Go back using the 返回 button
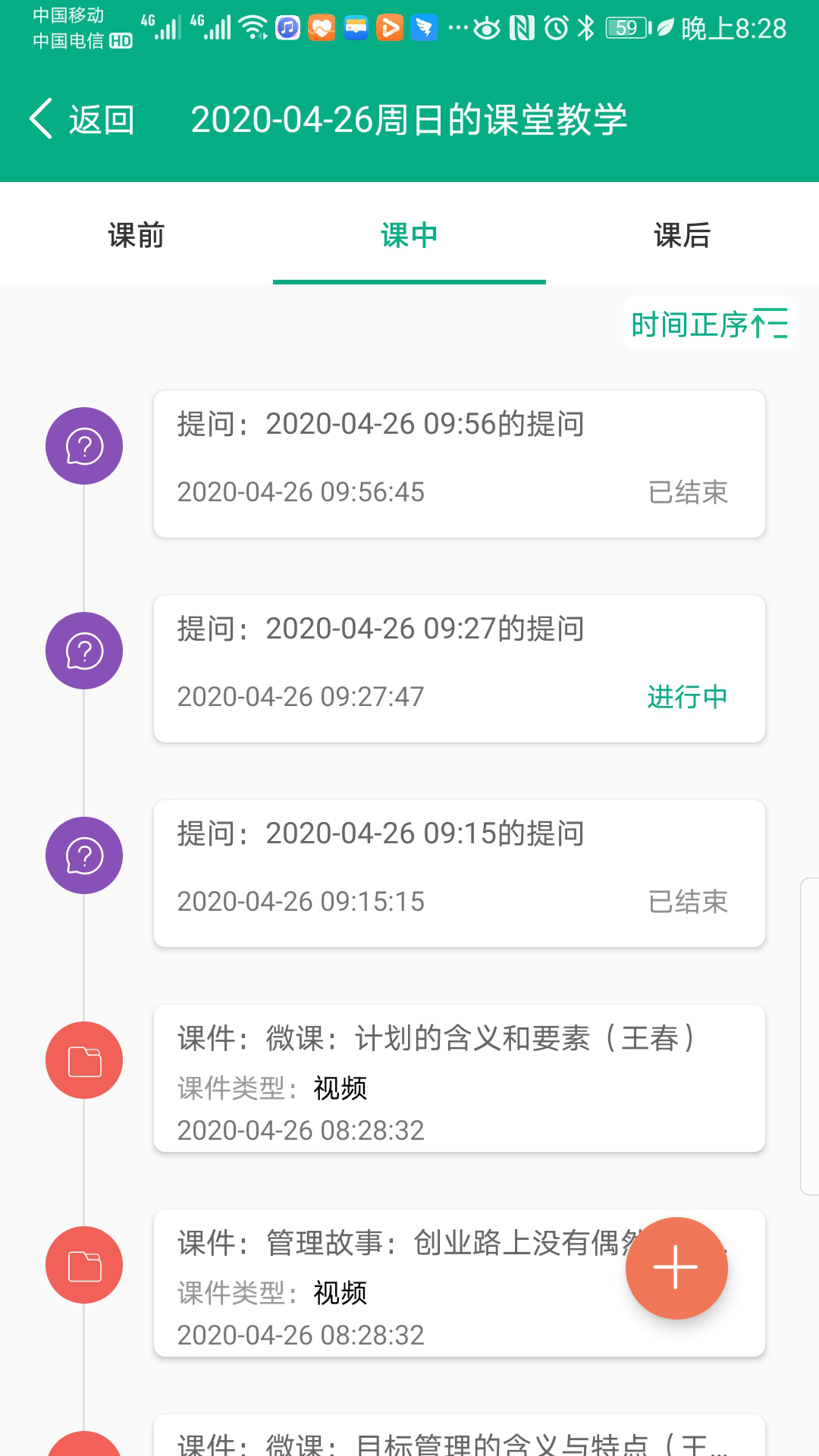The height and width of the screenshot is (1456, 819). pos(82,119)
